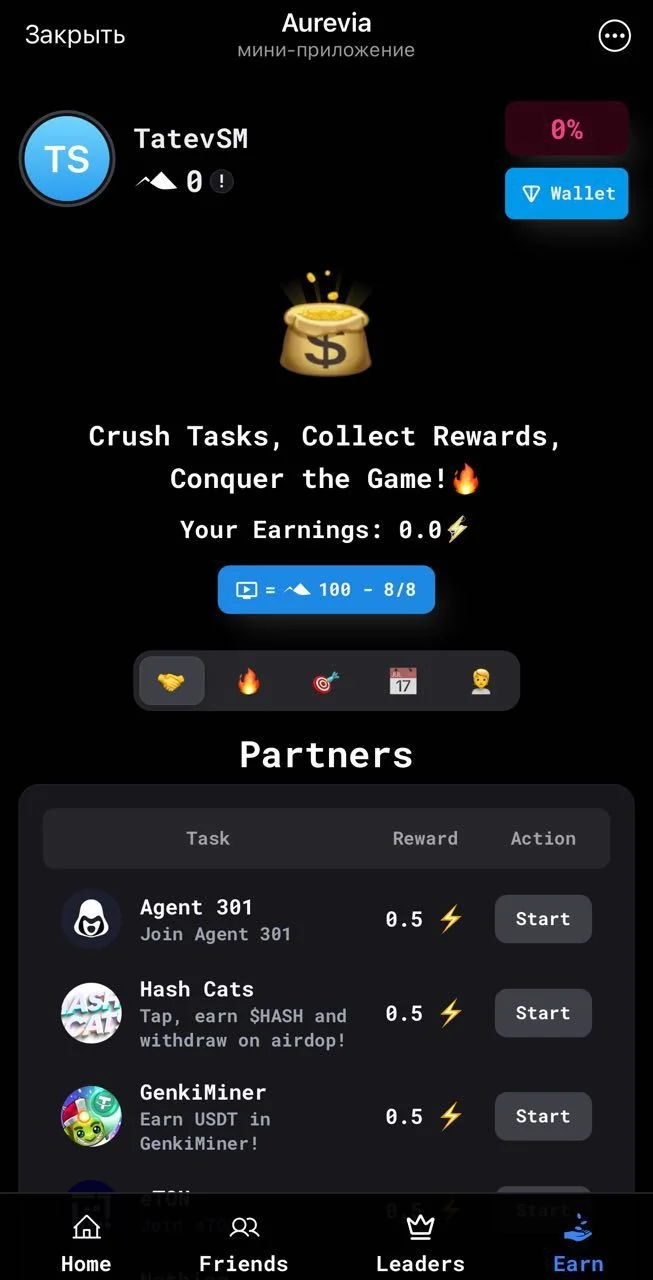Close the mini app via Закрыть
This screenshot has height=1280, width=653.
75,35
